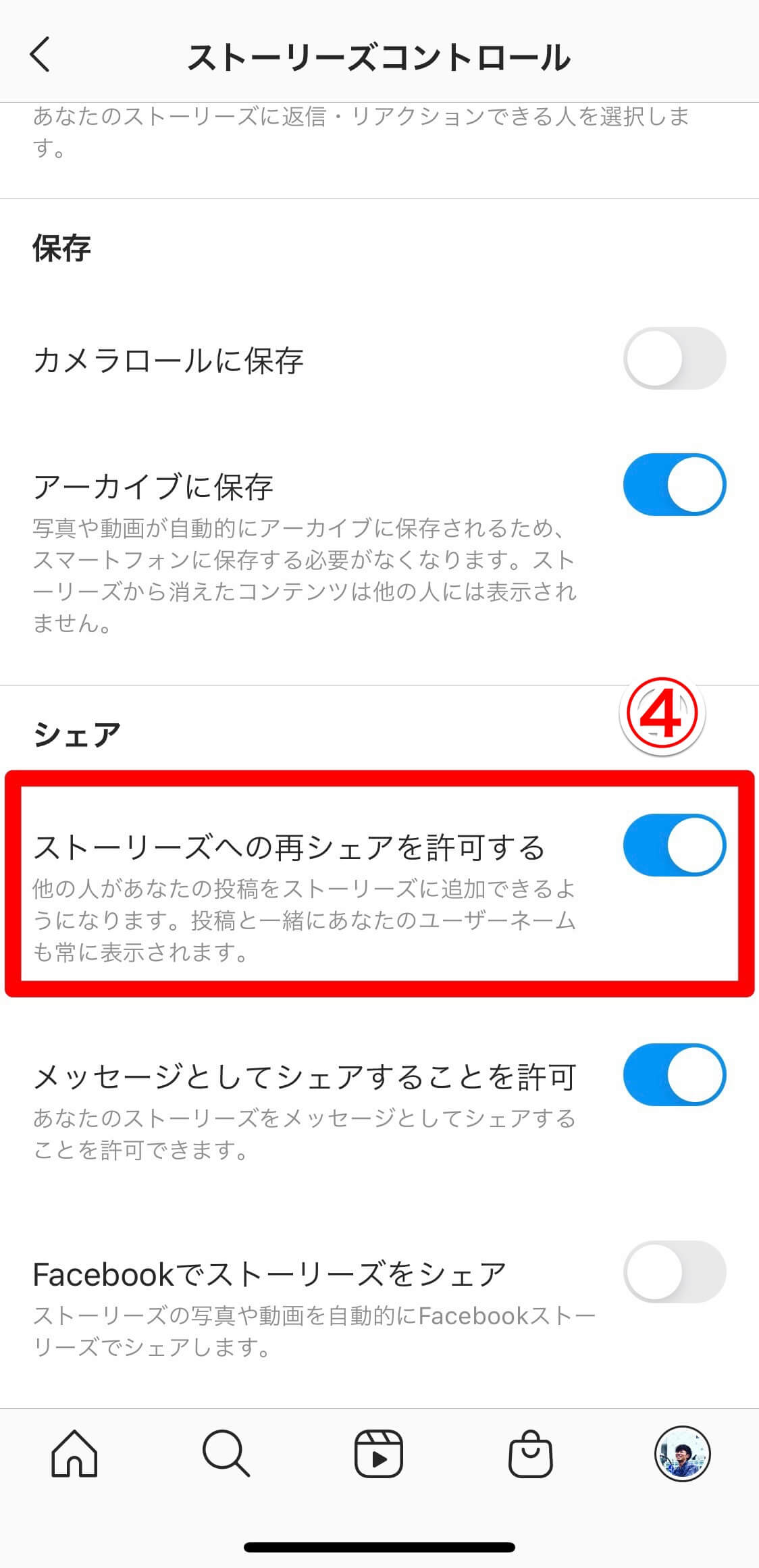Toggle off メッセージとしてシェアすることを許可
The image size is (759, 1568).
[675, 1075]
